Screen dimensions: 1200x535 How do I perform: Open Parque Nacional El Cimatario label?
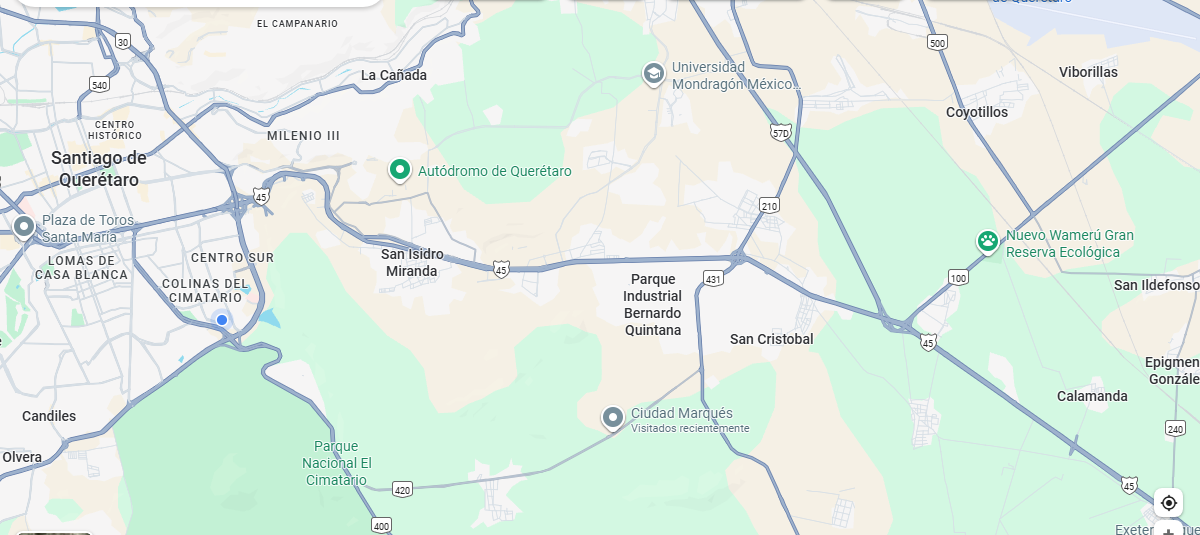(x=337, y=463)
